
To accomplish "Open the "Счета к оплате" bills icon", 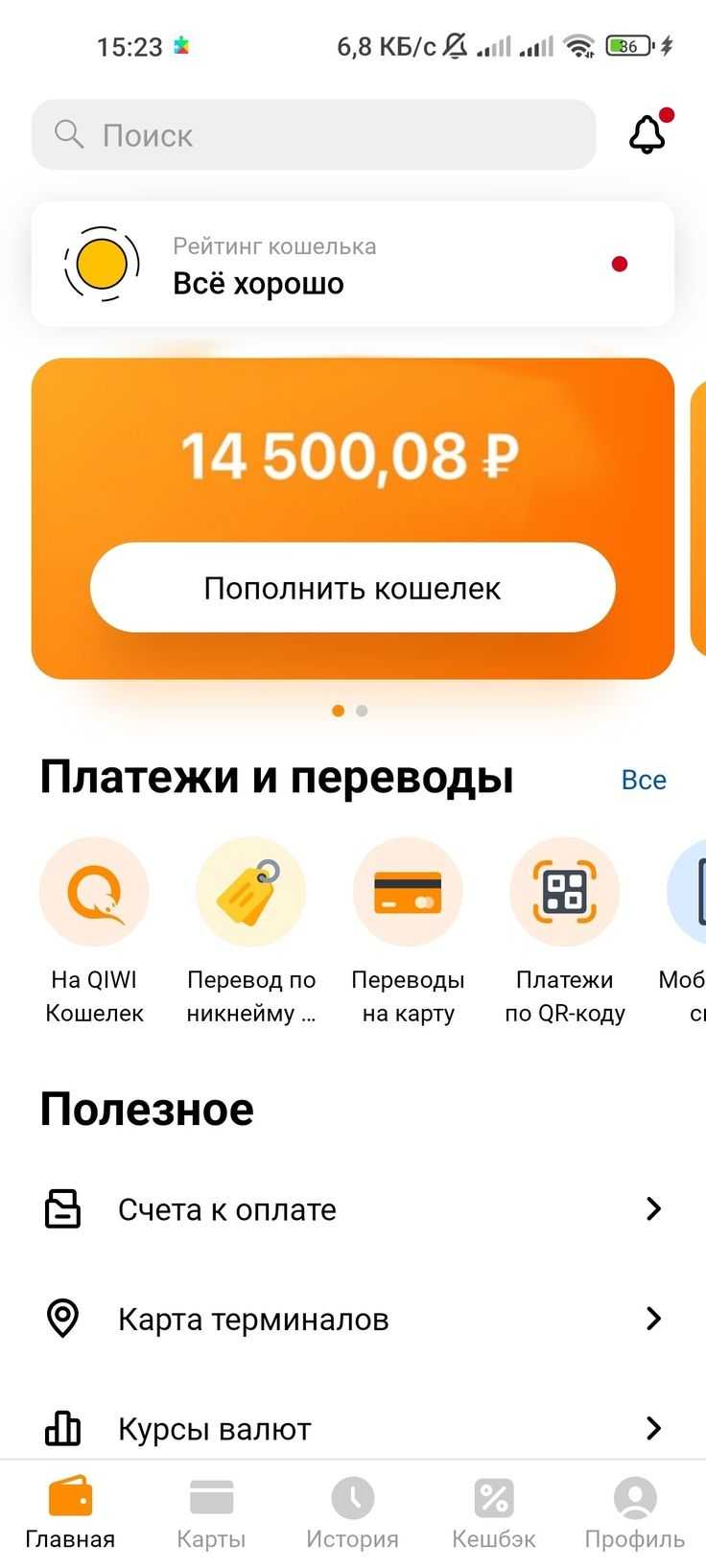I will (x=62, y=1208).
